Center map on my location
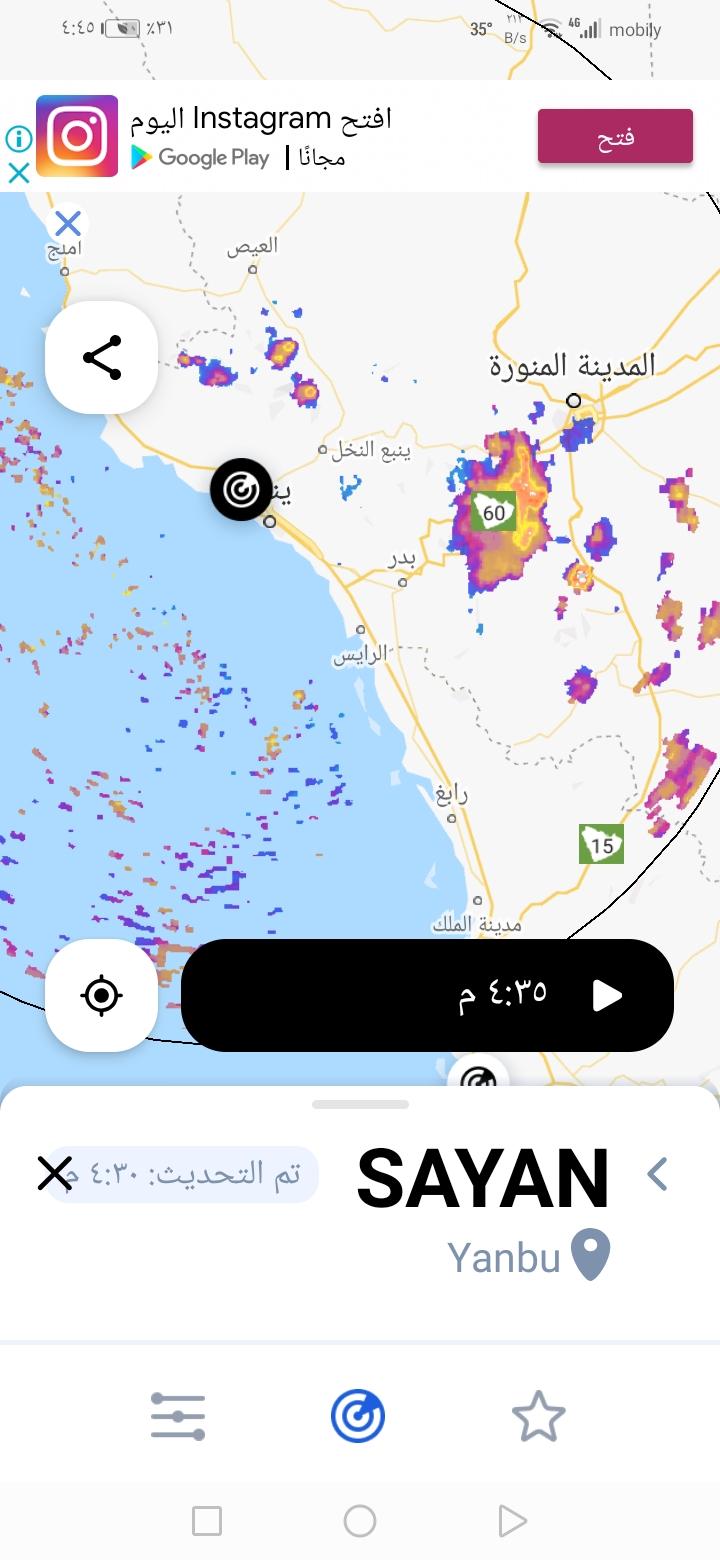This screenshot has width=720, height=1560. [x=101, y=995]
